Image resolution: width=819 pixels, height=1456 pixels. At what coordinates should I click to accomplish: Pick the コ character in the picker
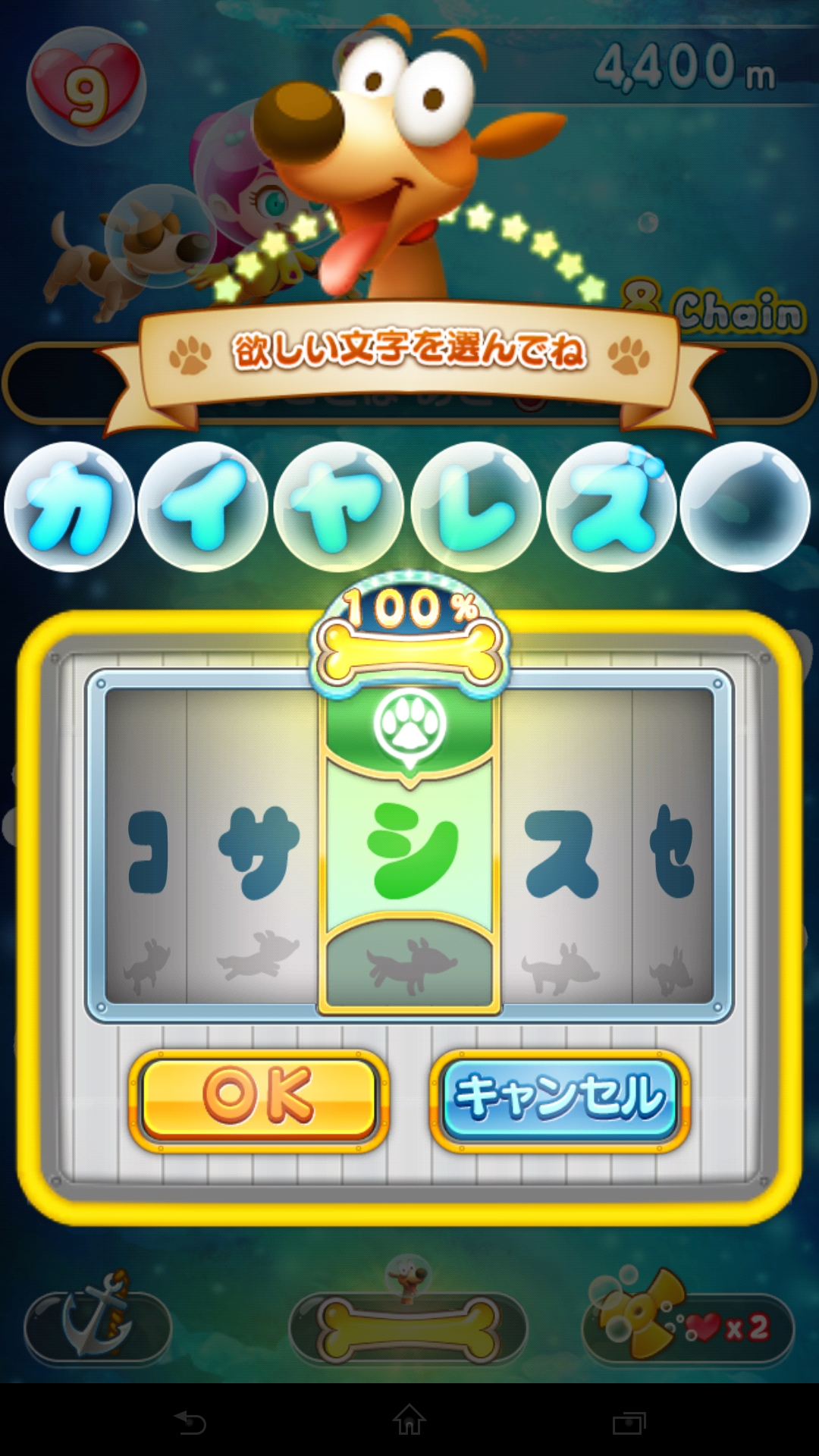click(148, 852)
